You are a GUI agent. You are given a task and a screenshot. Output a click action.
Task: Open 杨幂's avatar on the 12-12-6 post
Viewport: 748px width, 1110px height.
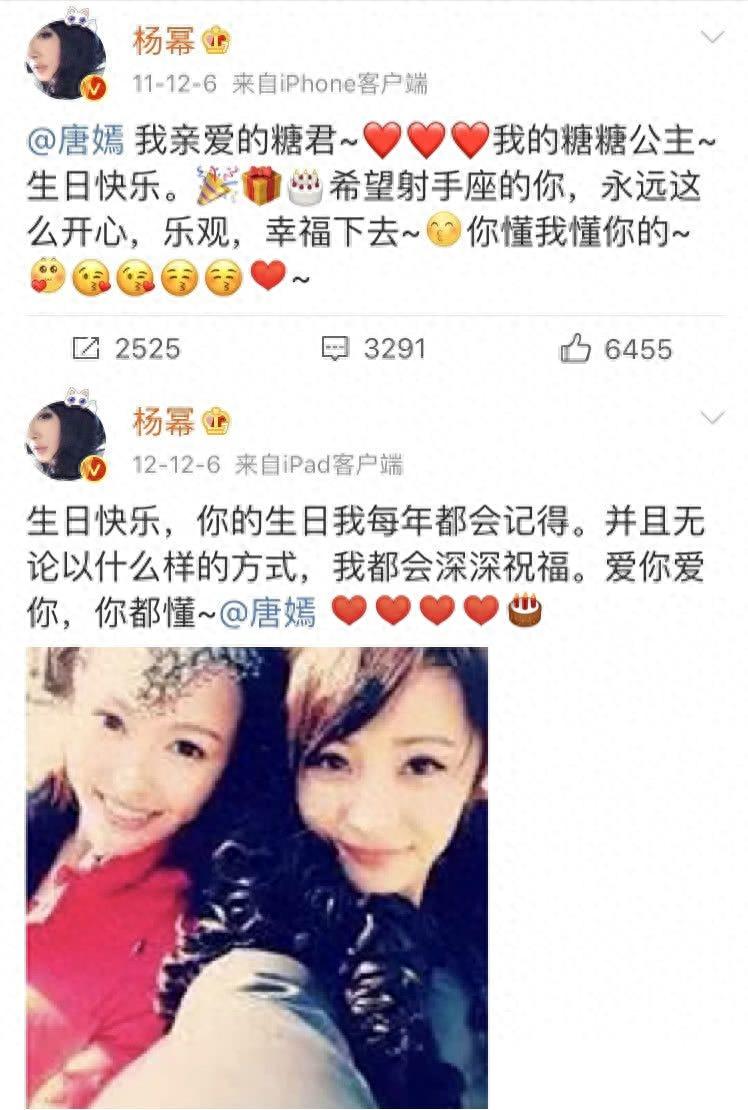(66, 438)
